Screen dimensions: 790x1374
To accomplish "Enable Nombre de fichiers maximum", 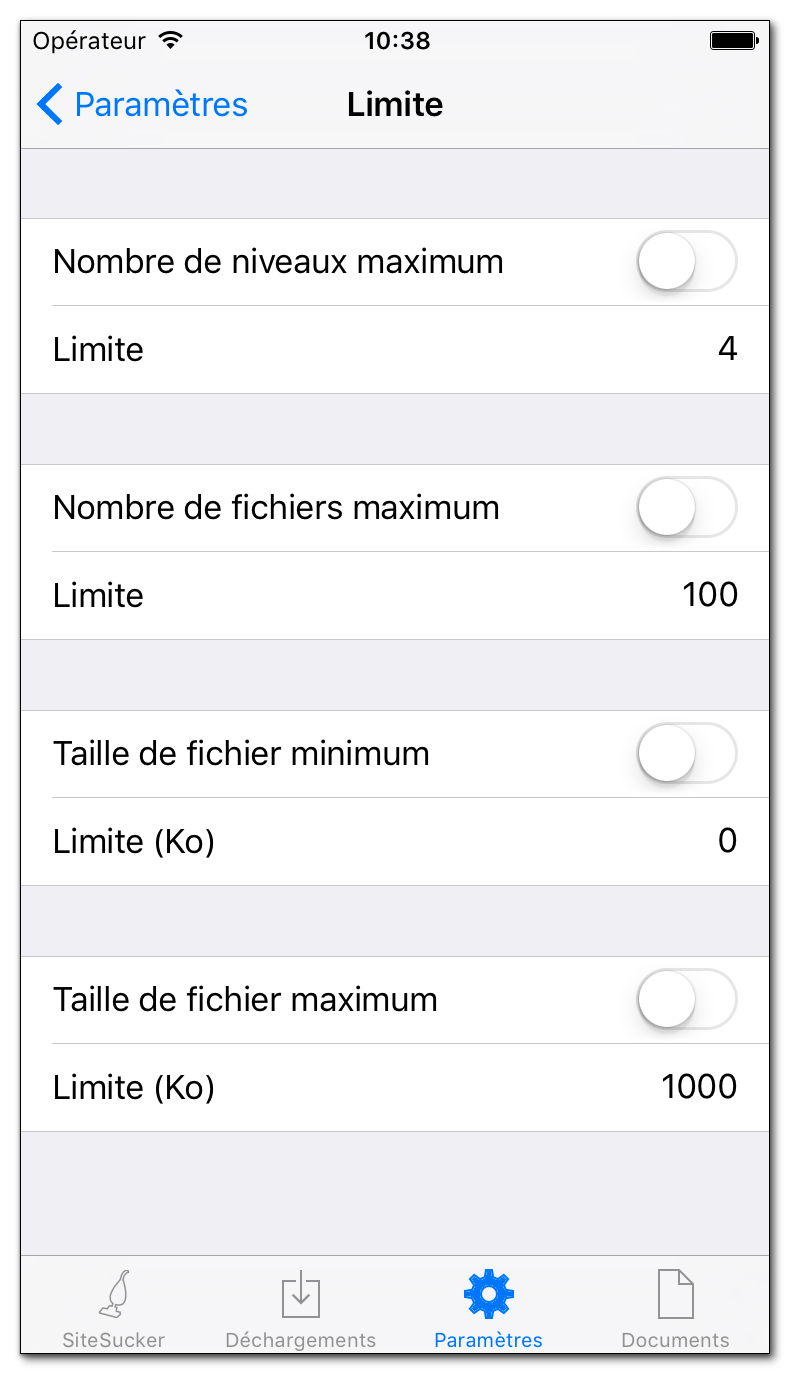I will 687,507.
